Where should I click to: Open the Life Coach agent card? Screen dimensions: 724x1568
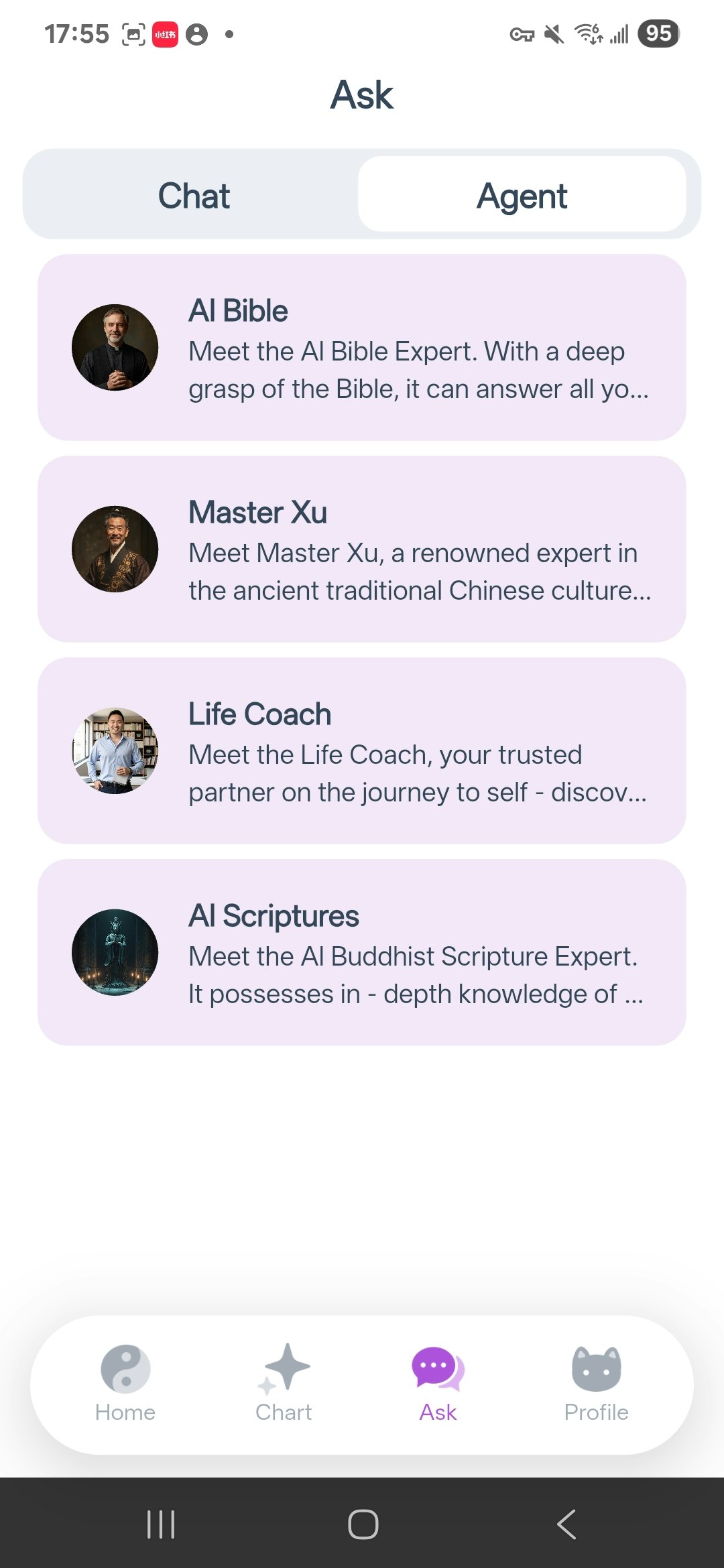point(362,750)
